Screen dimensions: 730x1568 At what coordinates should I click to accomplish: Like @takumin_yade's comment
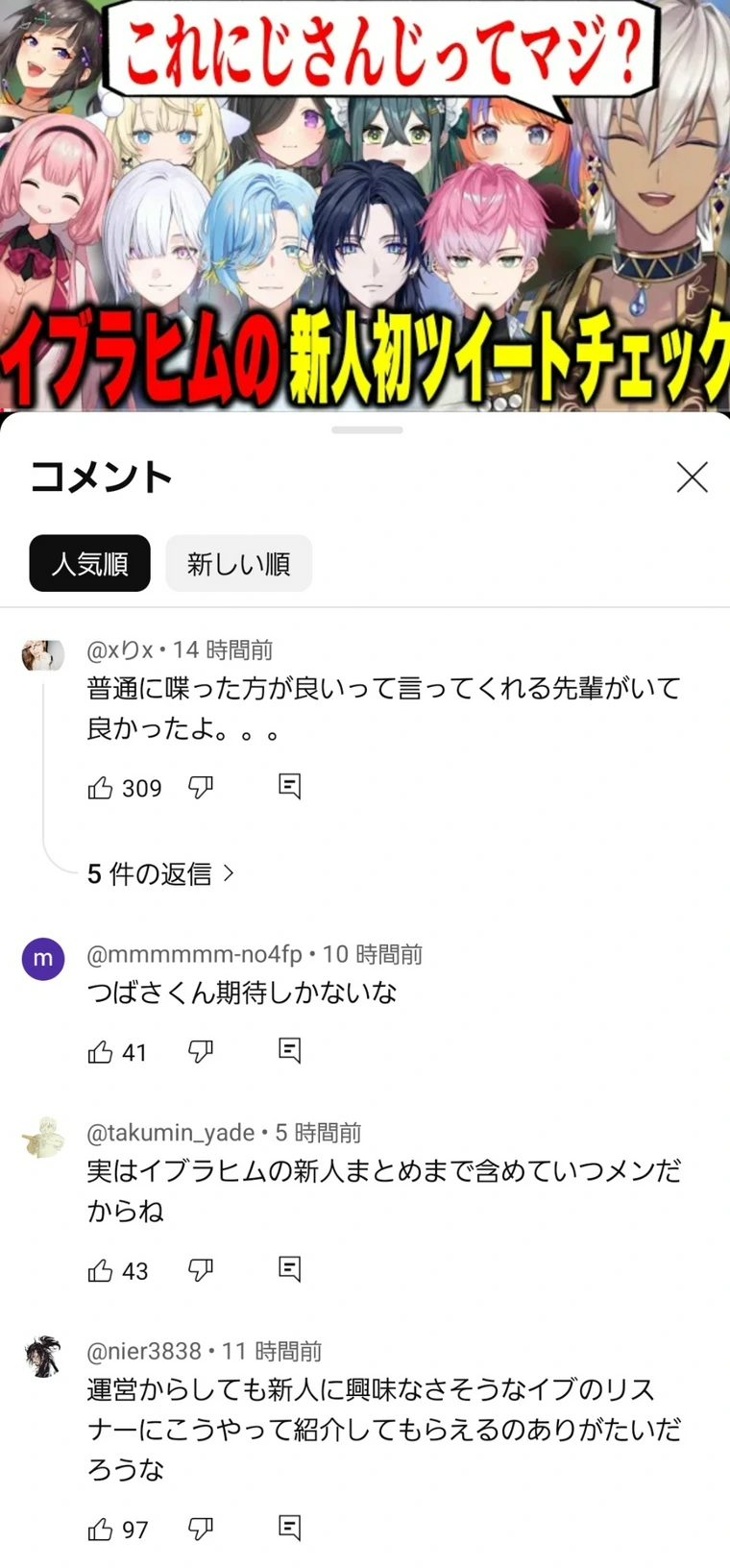point(101,1271)
